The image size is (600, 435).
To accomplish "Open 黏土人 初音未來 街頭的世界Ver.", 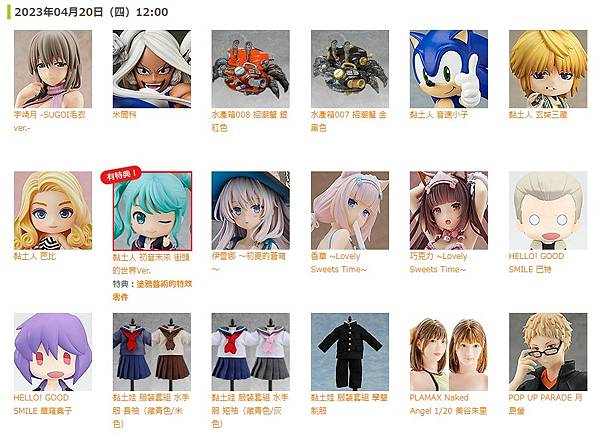I will 151,210.
